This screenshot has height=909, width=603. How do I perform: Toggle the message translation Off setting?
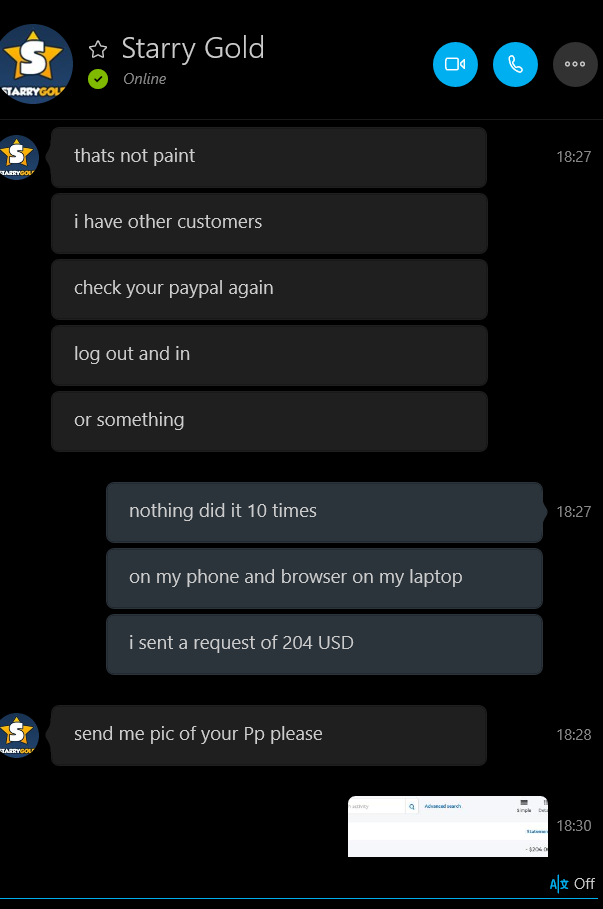[572, 884]
